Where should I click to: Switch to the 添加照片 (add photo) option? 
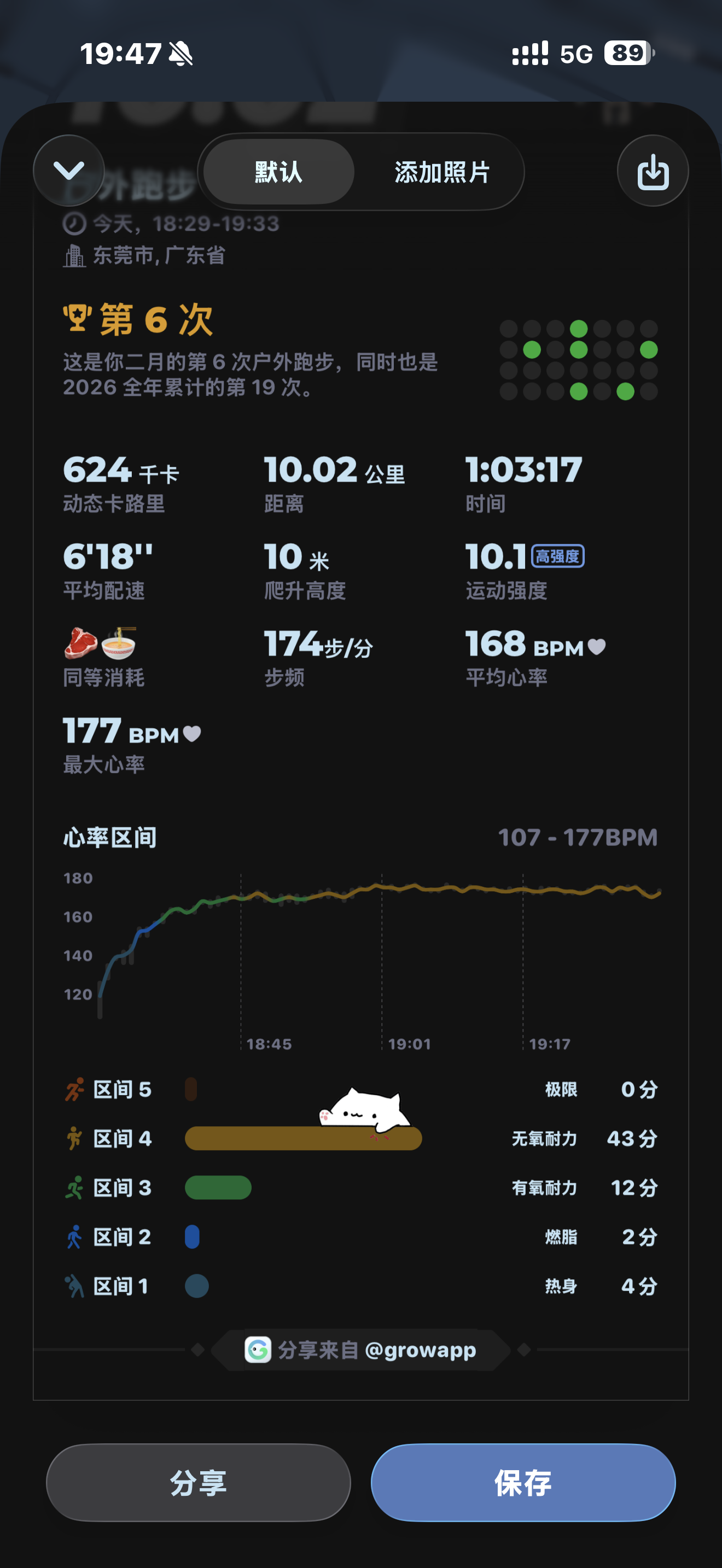coord(442,172)
